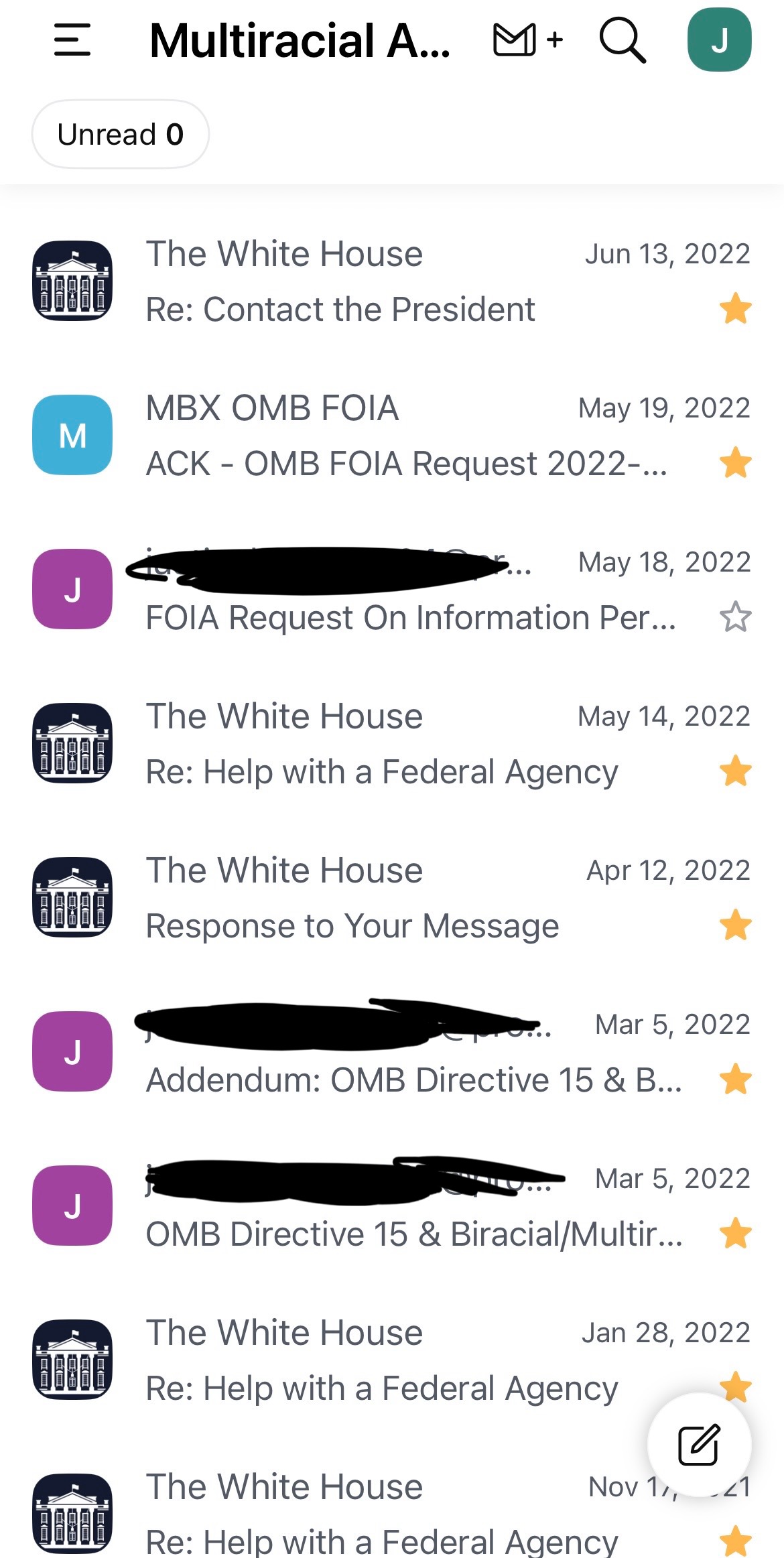This screenshot has height=1558, width=784.
Task: Open the Response to Your Message email
Action: 392,897
